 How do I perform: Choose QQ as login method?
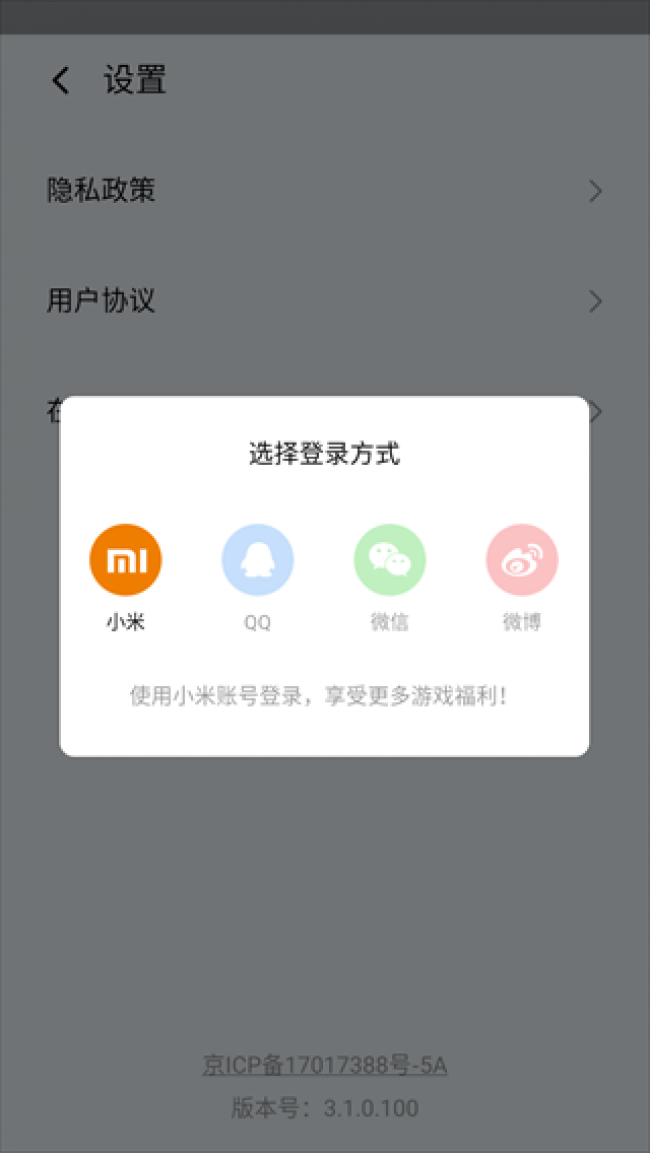click(257, 560)
